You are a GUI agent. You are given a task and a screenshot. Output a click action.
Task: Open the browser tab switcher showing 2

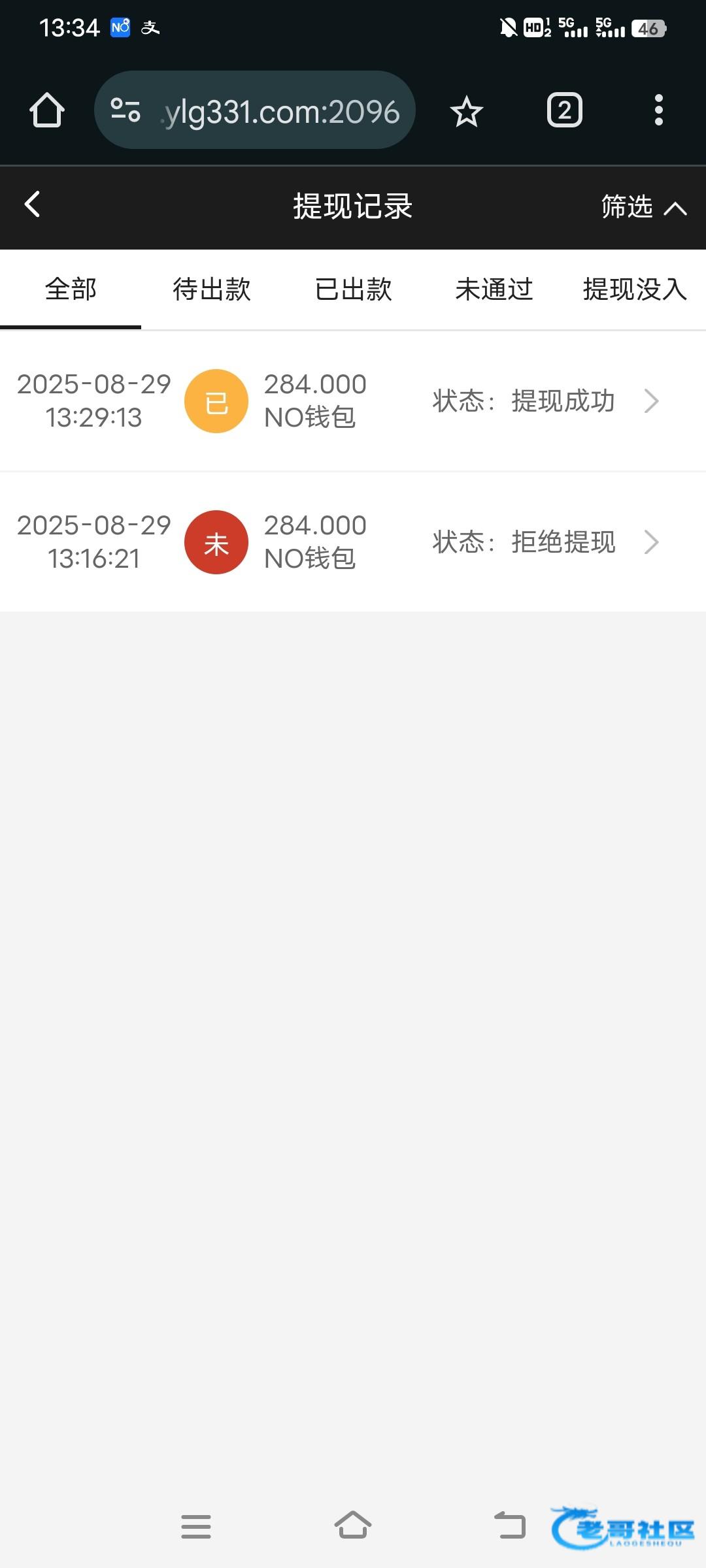[x=565, y=110]
